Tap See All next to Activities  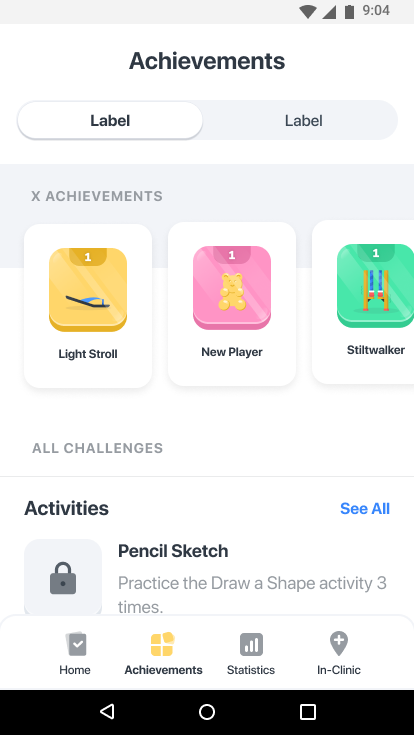click(365, 509)
